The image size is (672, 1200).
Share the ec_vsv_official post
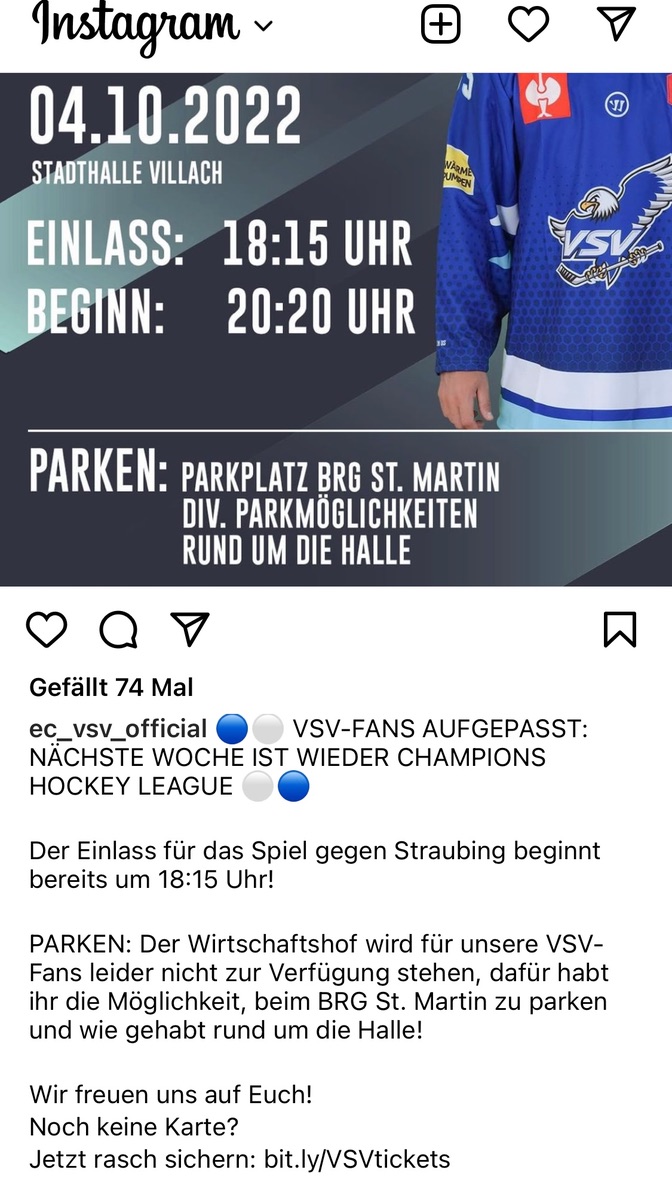(189, 629)
